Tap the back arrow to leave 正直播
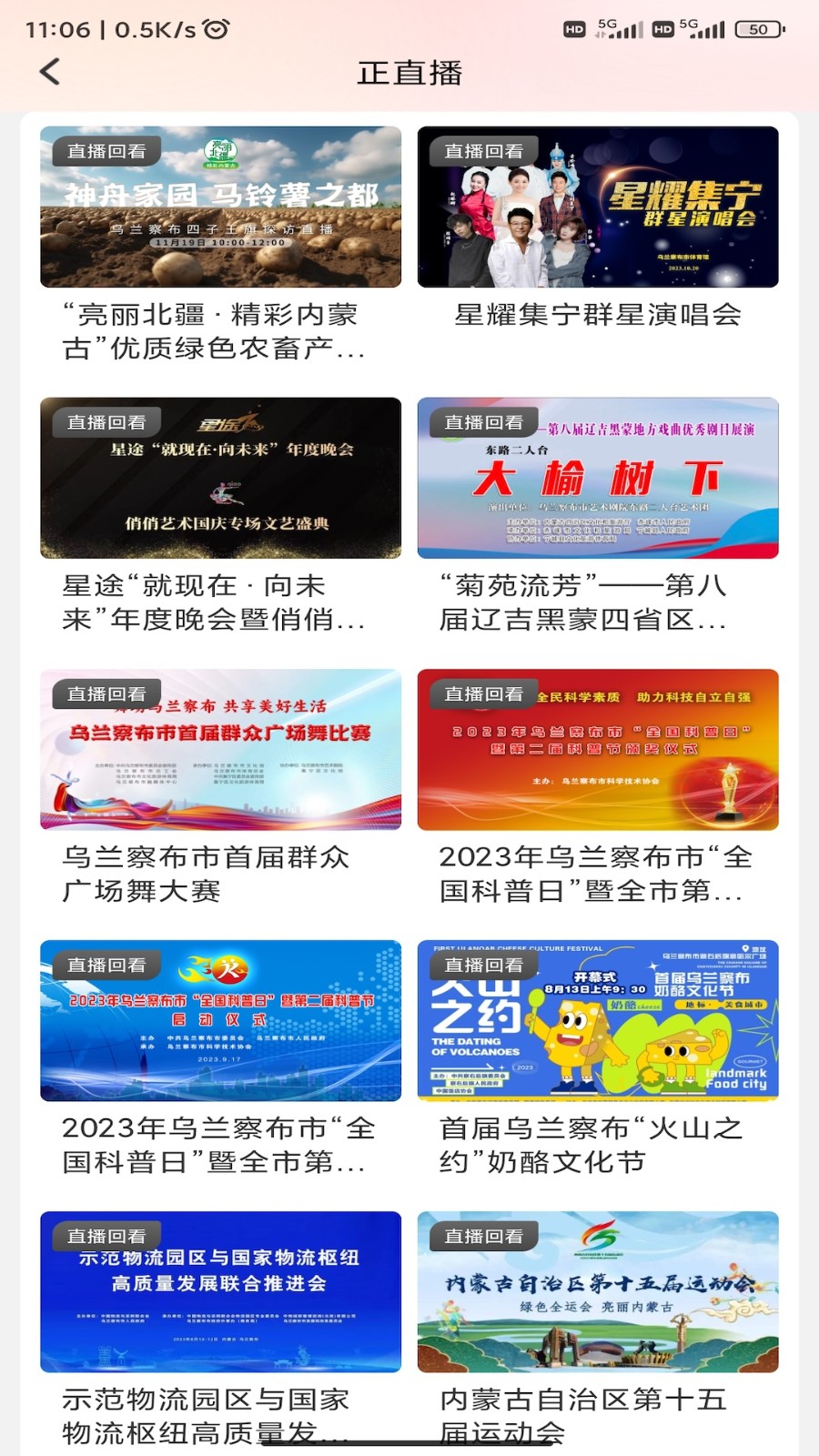This screenshot has width=819, height=1456. pyautogui.click(x=50, y=72)
